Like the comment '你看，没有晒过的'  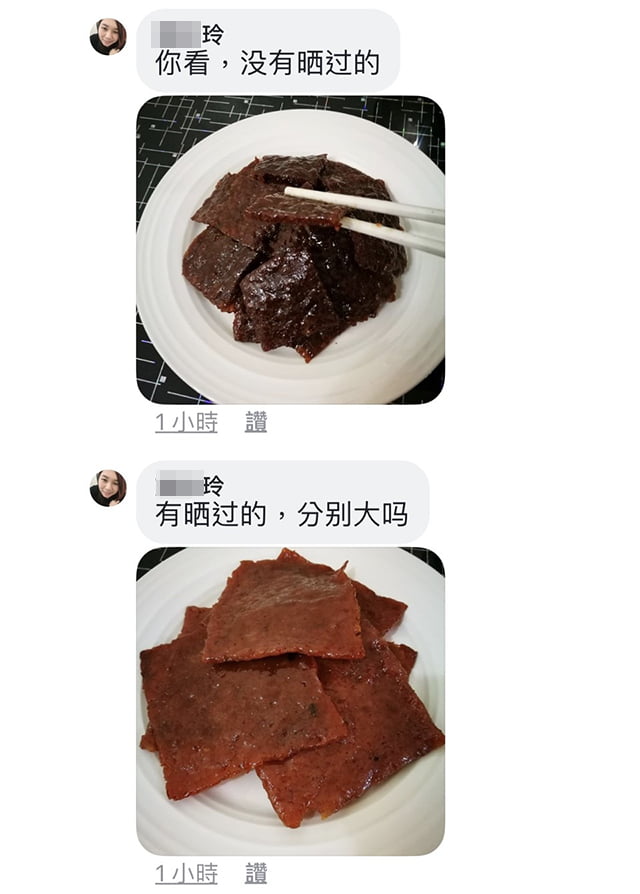coord(256,423)
